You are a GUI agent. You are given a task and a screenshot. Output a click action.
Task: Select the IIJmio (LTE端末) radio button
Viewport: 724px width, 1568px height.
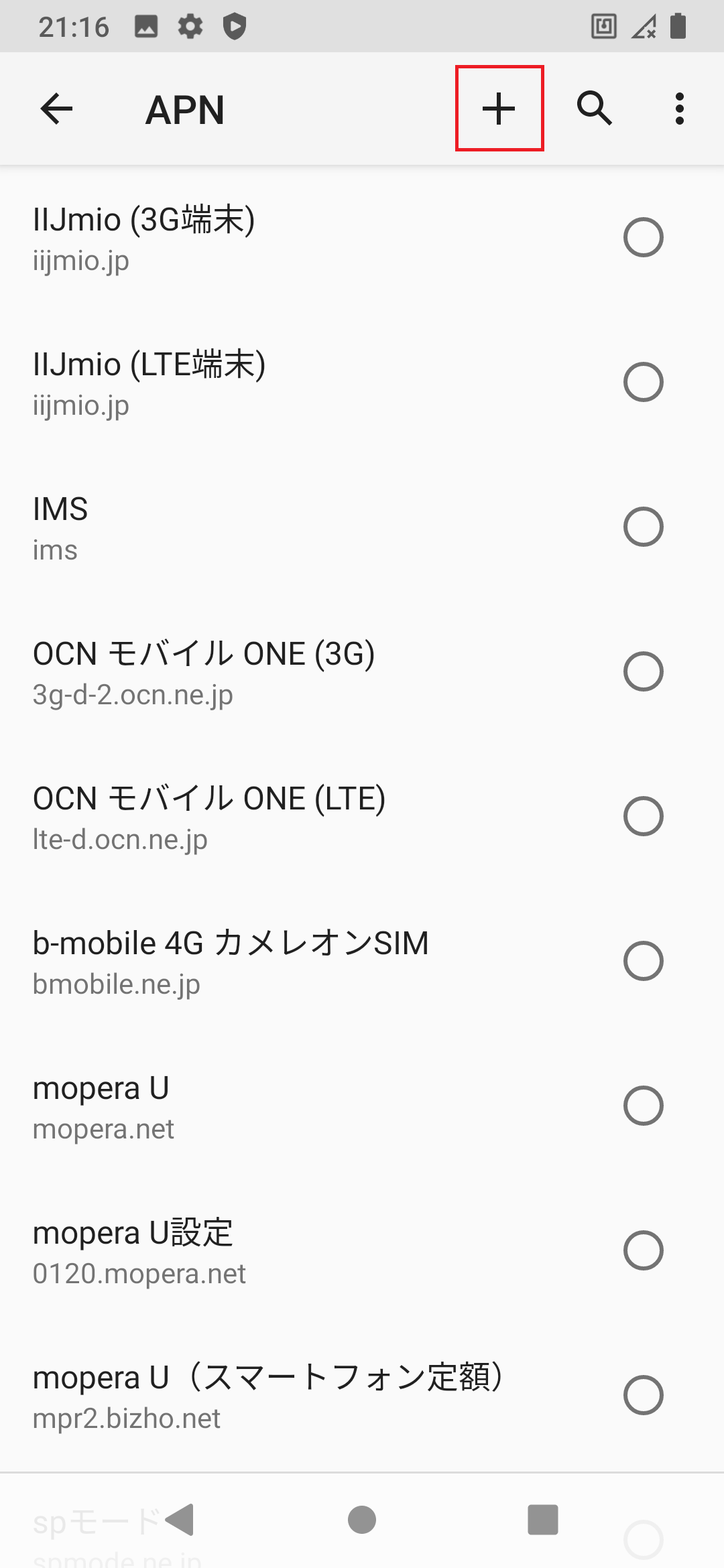click(x=644, y=382)
